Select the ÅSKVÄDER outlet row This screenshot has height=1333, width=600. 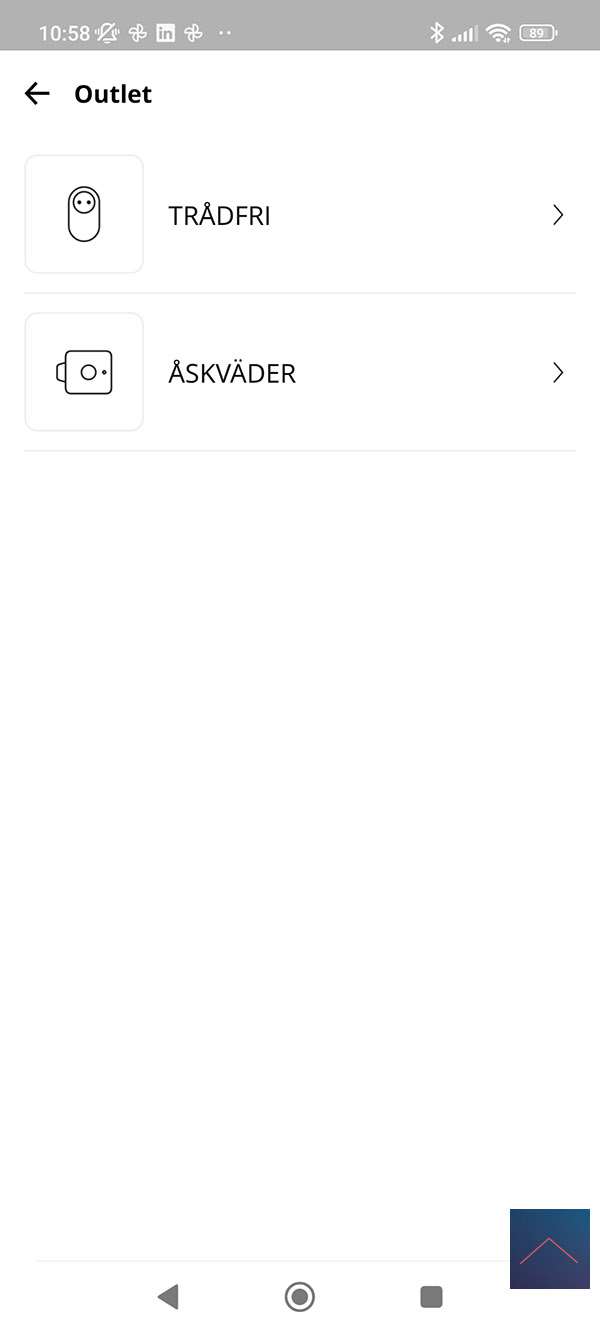tap(299, 373)
